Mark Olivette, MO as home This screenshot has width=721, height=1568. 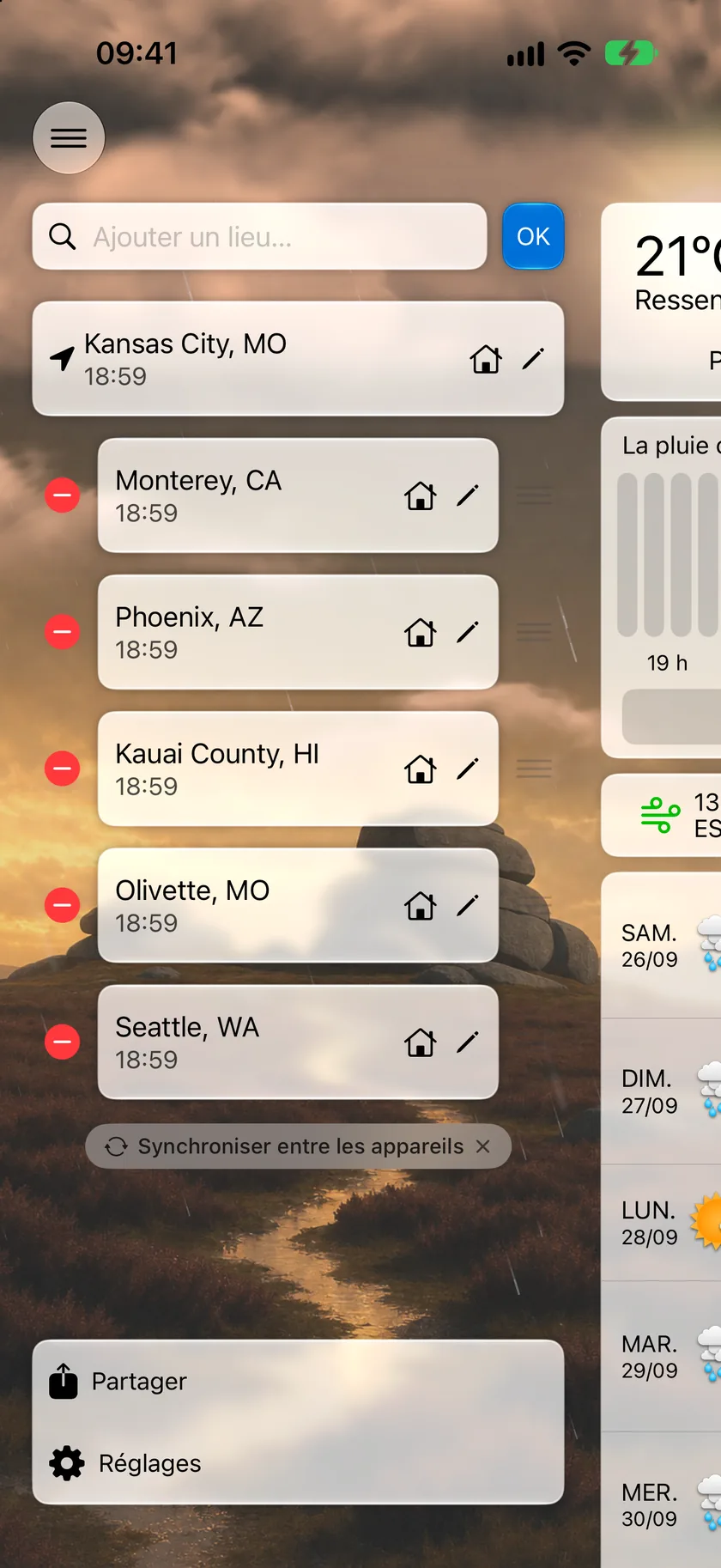coord(421,905)
